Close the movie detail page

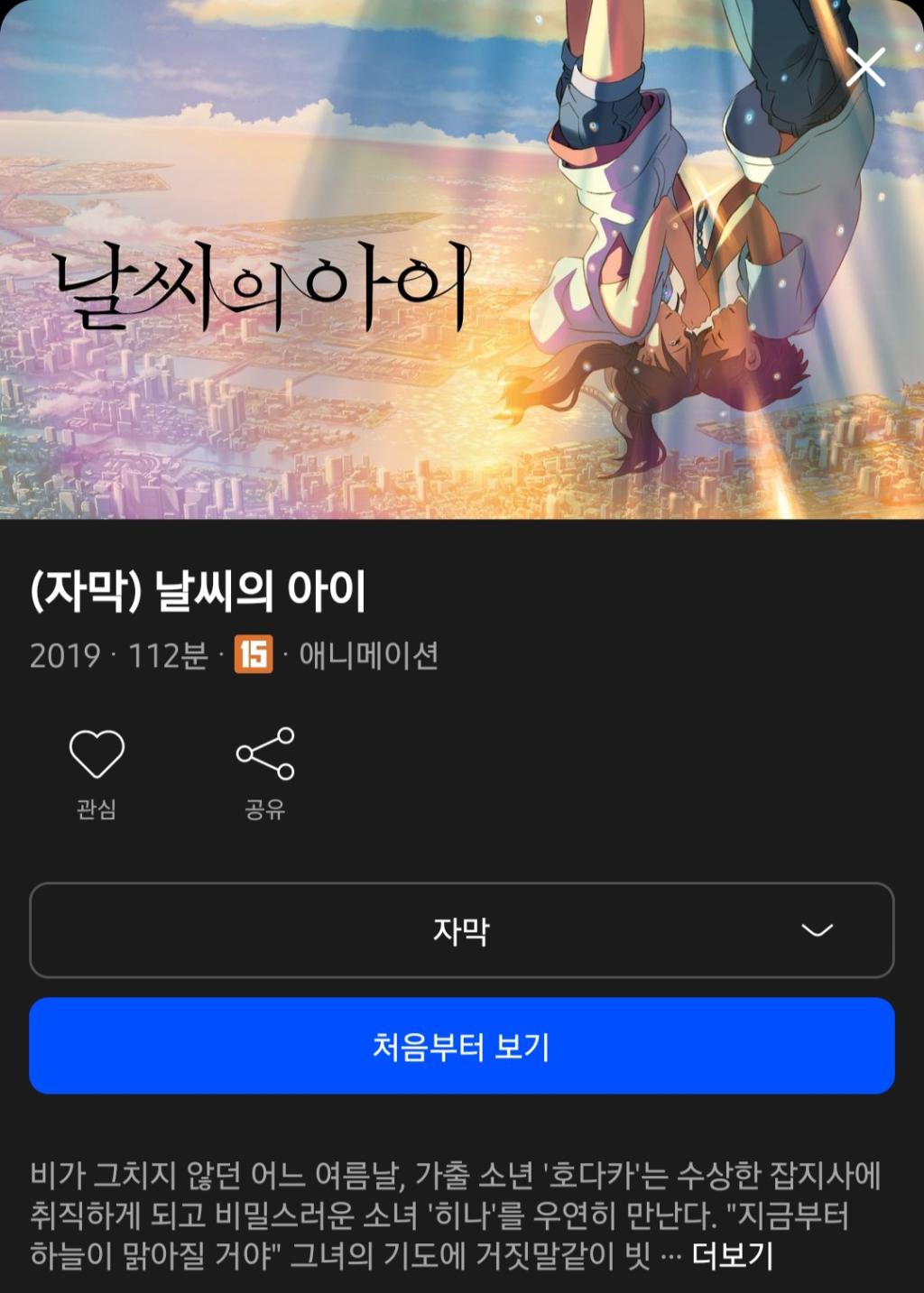click(x=865, y=67)
